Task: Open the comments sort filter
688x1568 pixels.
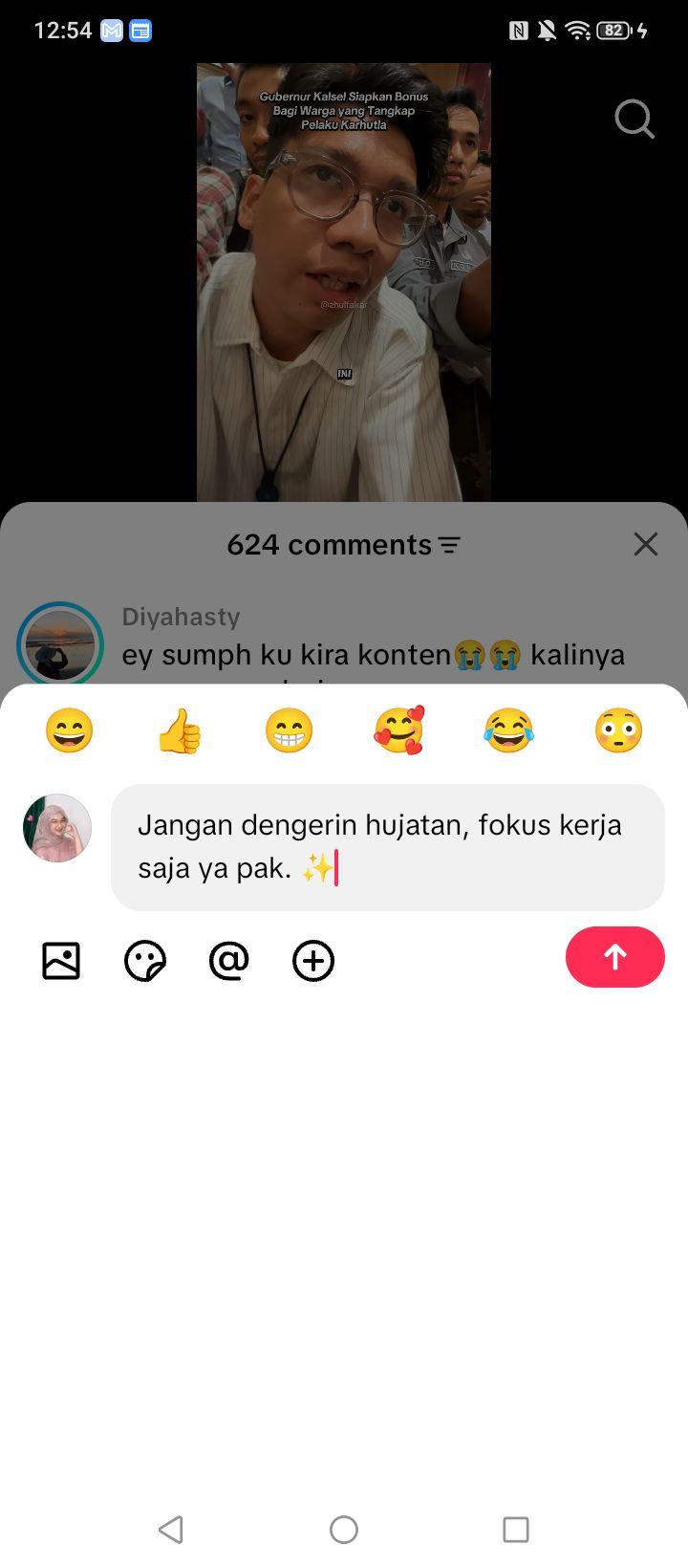Action: (x=449, y=545)
